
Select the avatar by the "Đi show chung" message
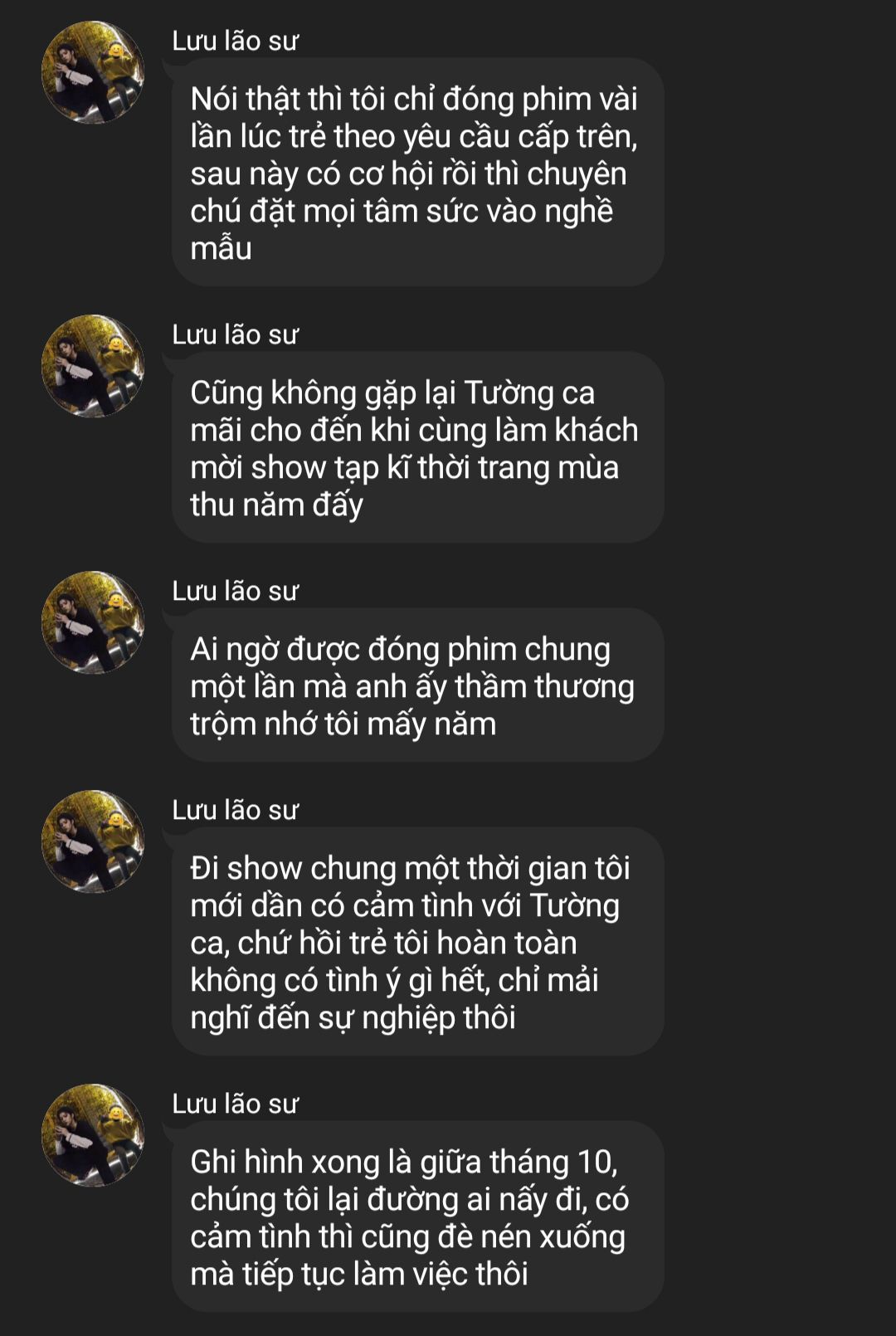click(93, 841)
